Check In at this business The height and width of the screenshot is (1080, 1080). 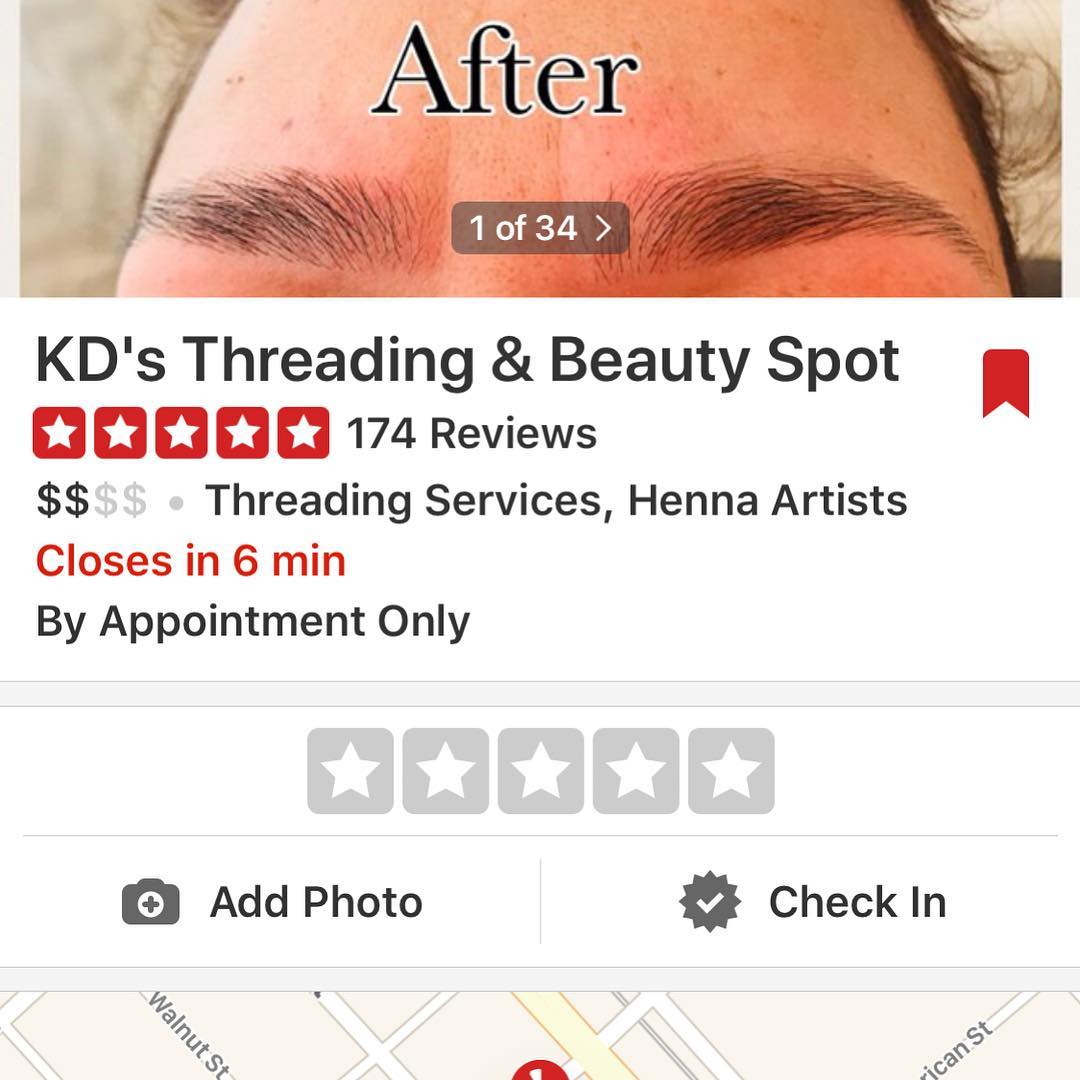click(x=812, y=902)
